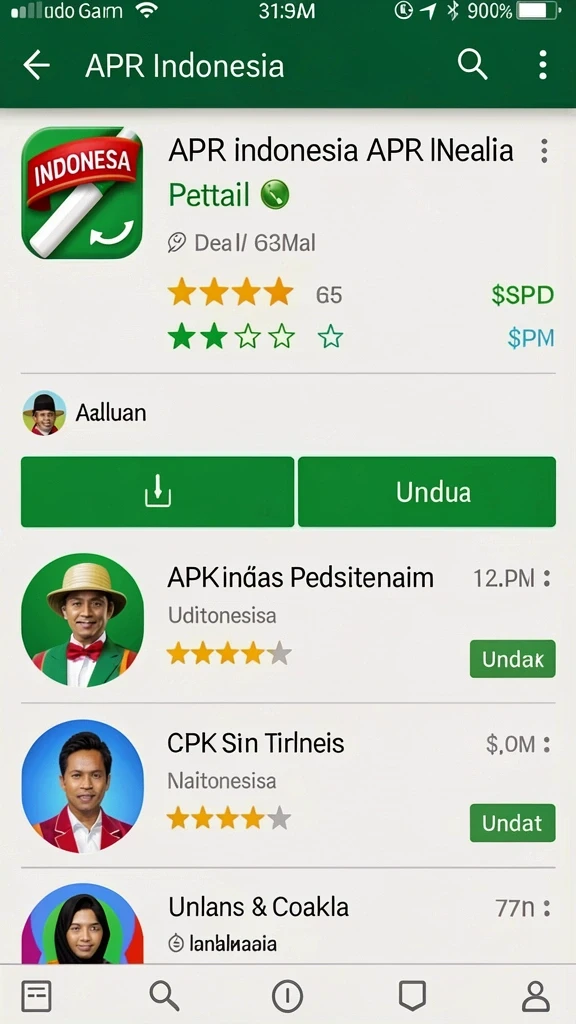Open the bookmark tab in bottom bar
The height and width of the screenshot is (1024, 576).
(412, 997)
